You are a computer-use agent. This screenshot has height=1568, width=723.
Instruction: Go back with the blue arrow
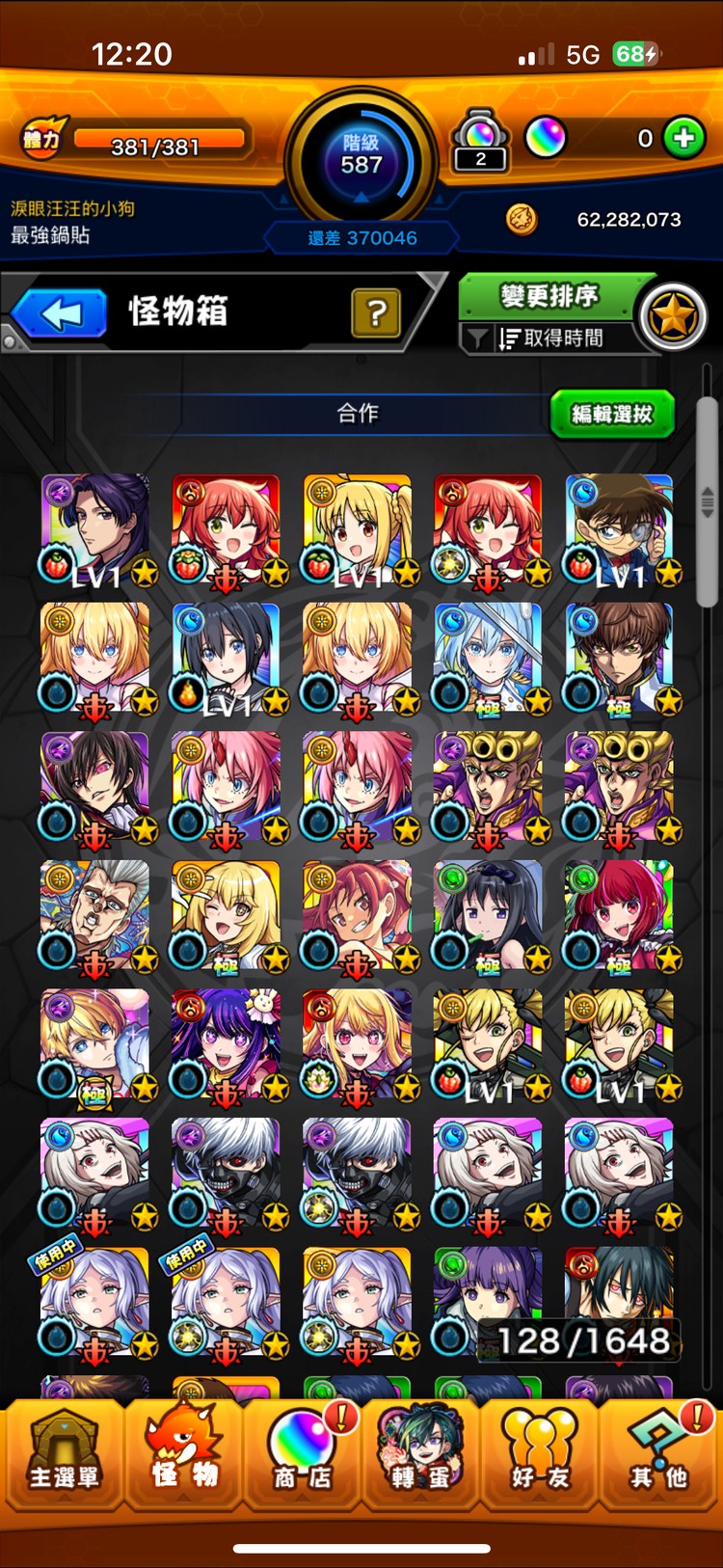point(60,314)
